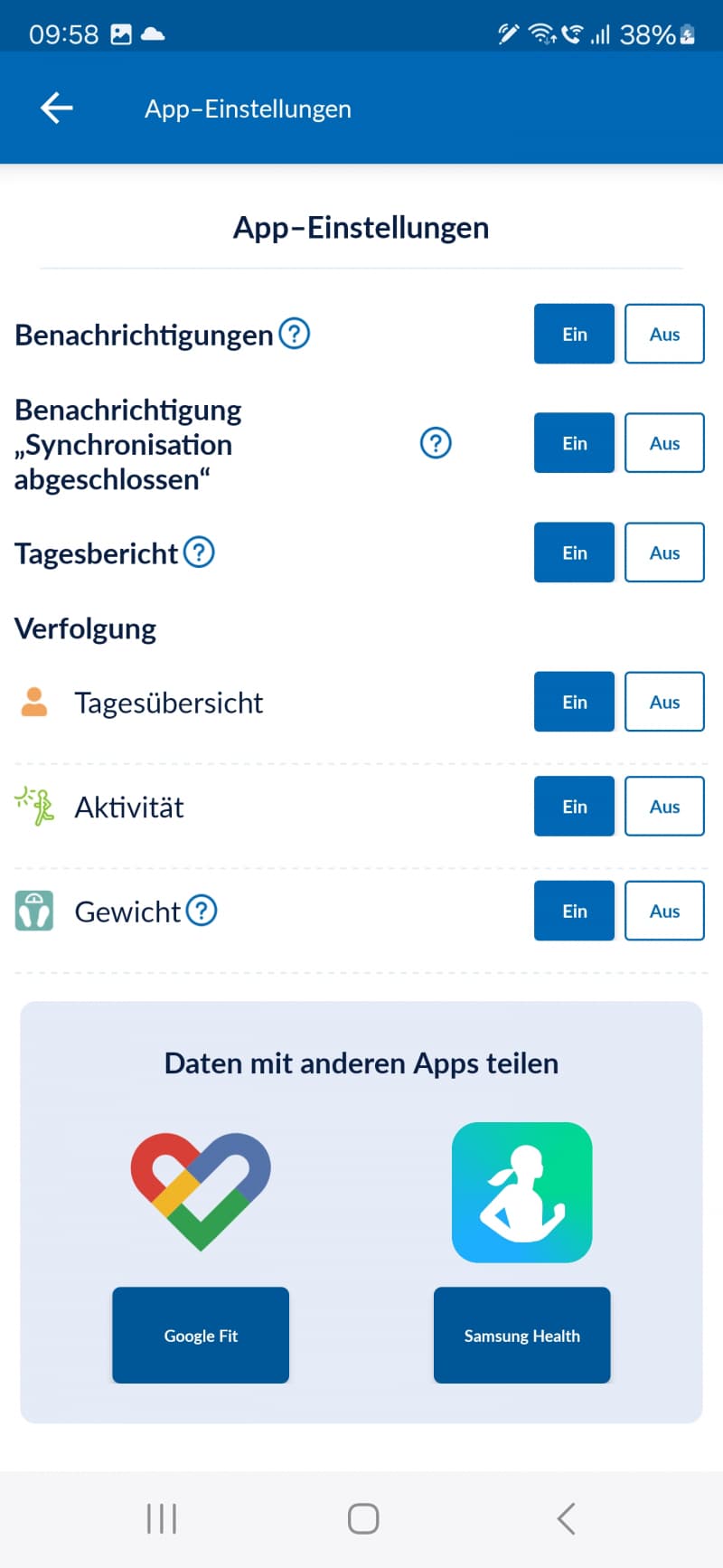723x1568 pixels.
Task: Tap the Google Fit button
Action: (x=201, y=1335)
